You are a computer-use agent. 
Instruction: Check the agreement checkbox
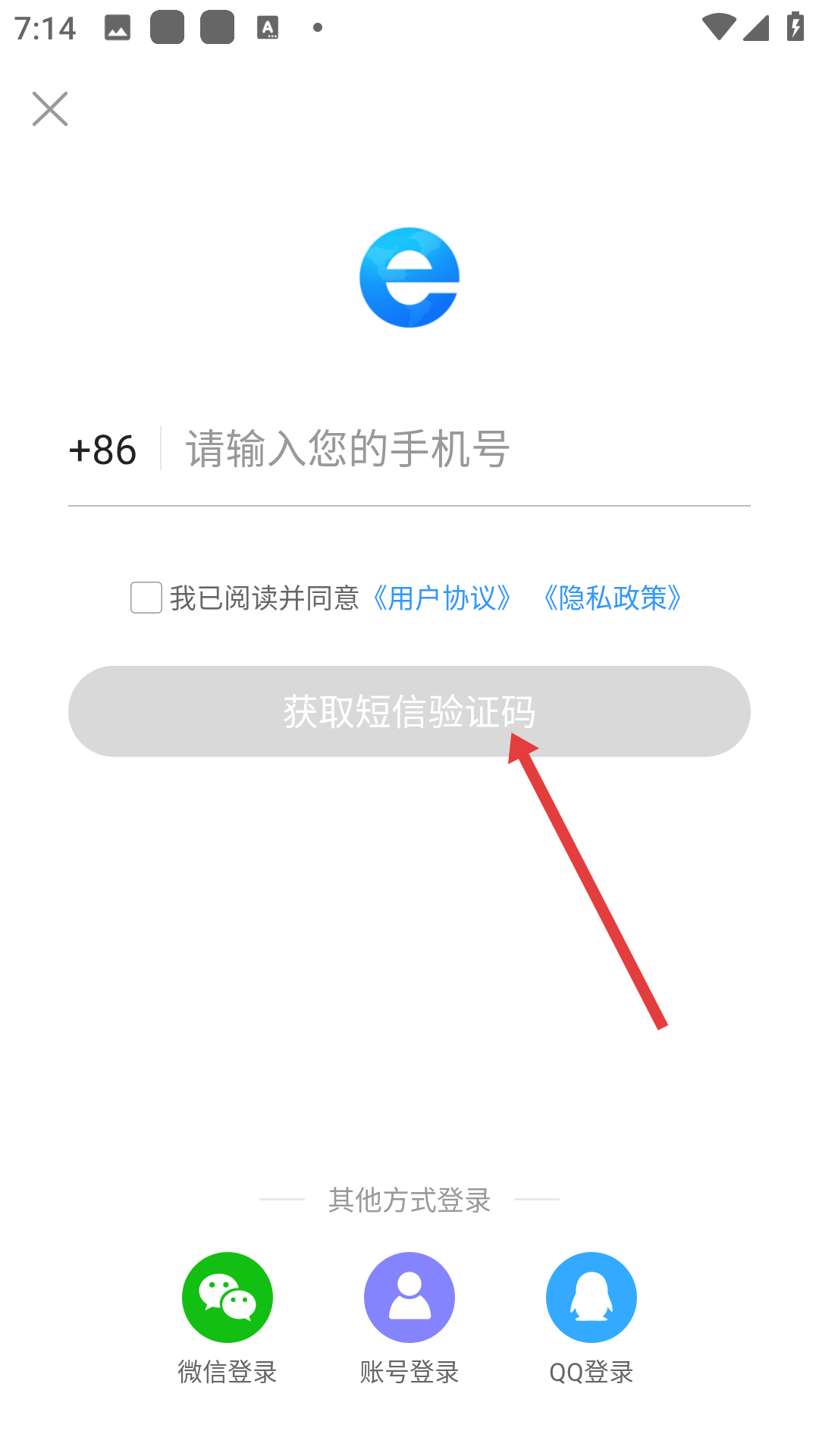point(146,598)
